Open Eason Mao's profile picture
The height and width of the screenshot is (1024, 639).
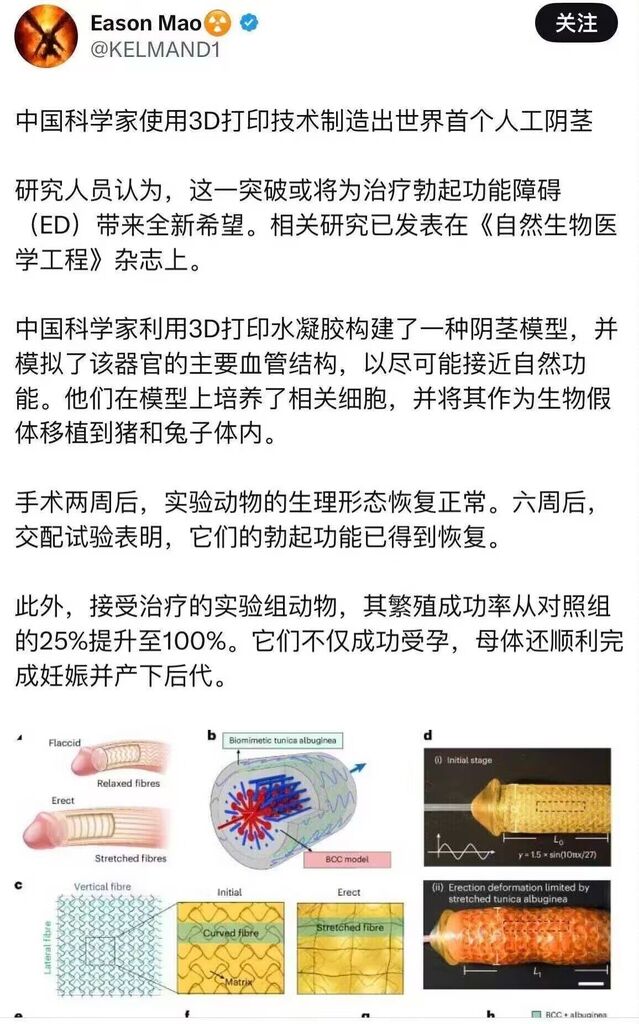46,37
